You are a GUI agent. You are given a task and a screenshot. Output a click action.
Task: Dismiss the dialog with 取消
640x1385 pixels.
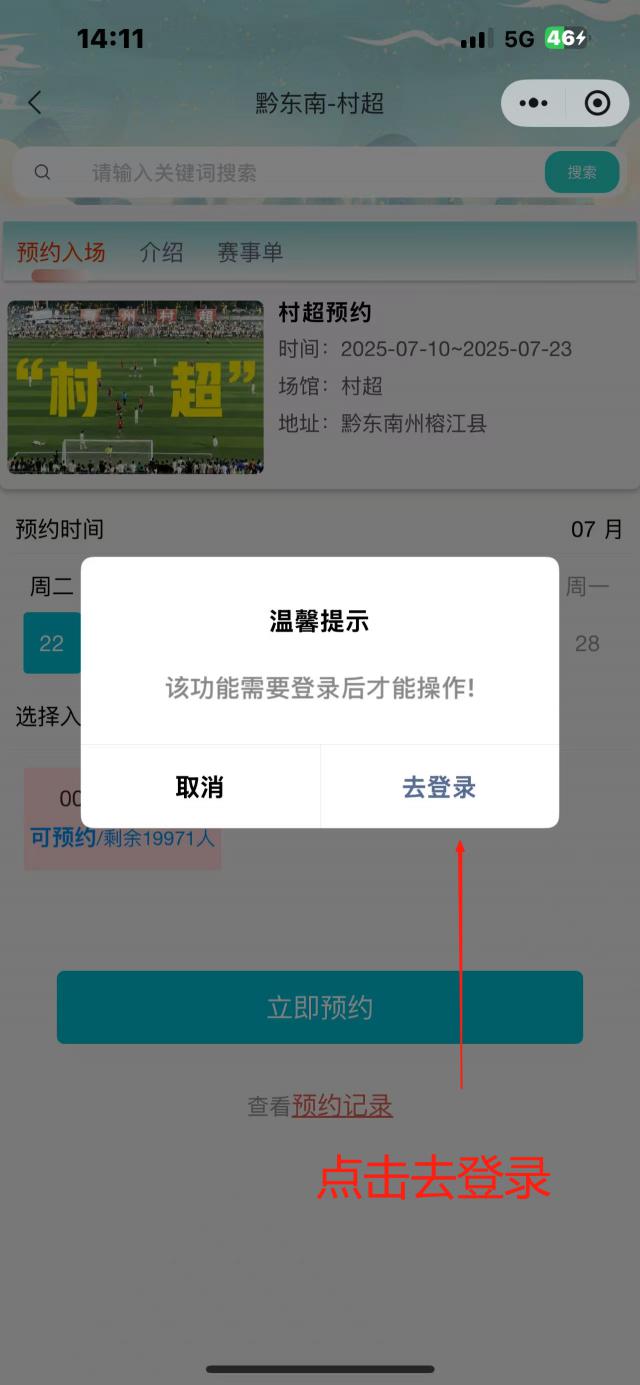(200, 787)
